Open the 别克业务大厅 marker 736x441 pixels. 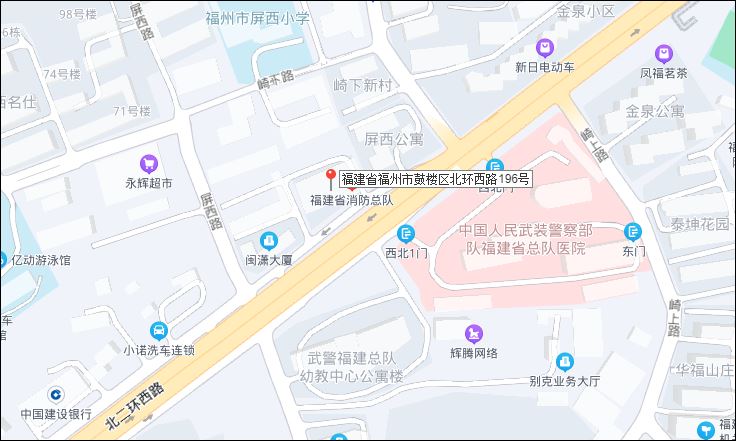coord(565,360)
